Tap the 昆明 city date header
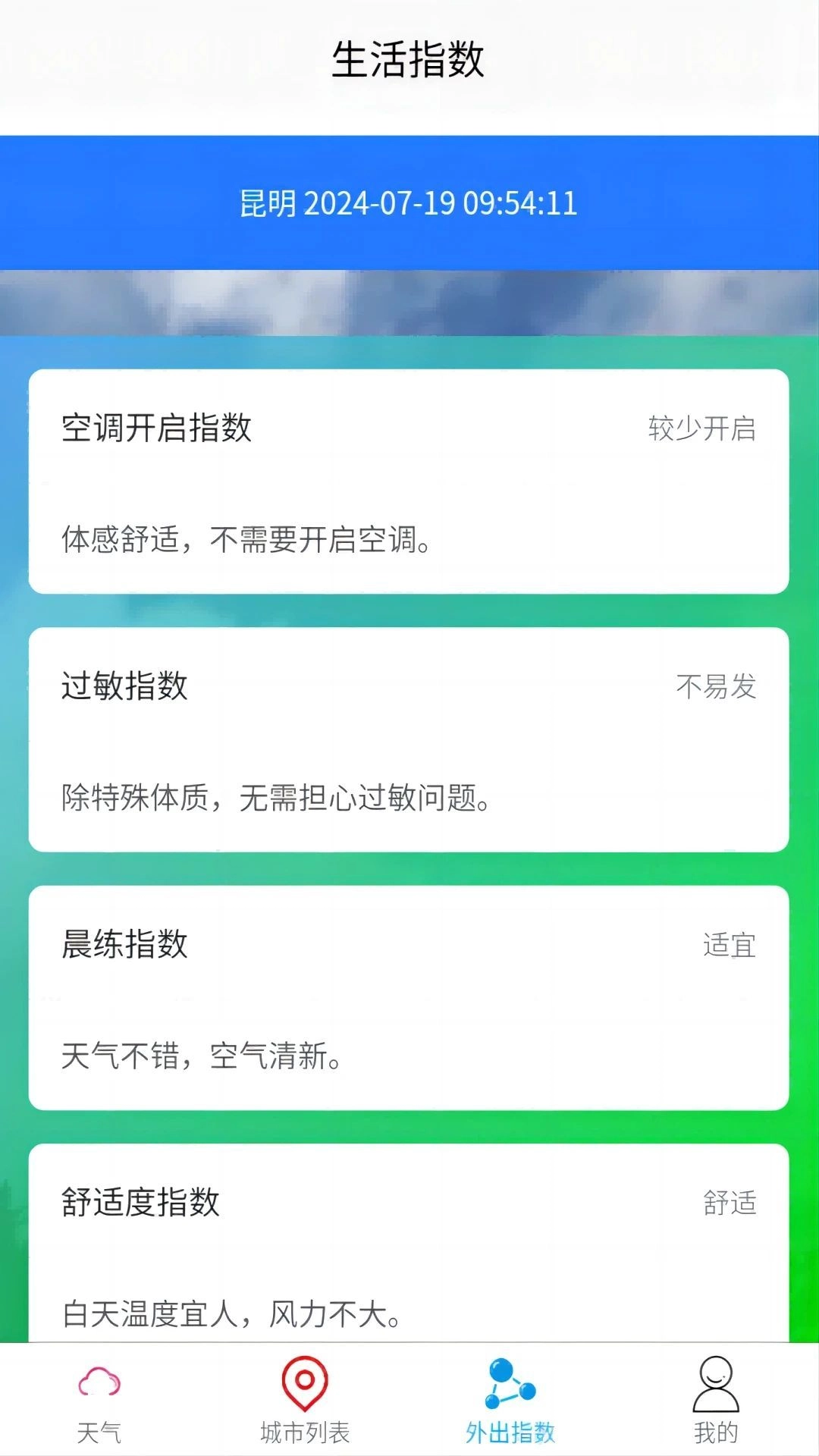Screen dimensions: 819x1456 [x=409, y=203]
